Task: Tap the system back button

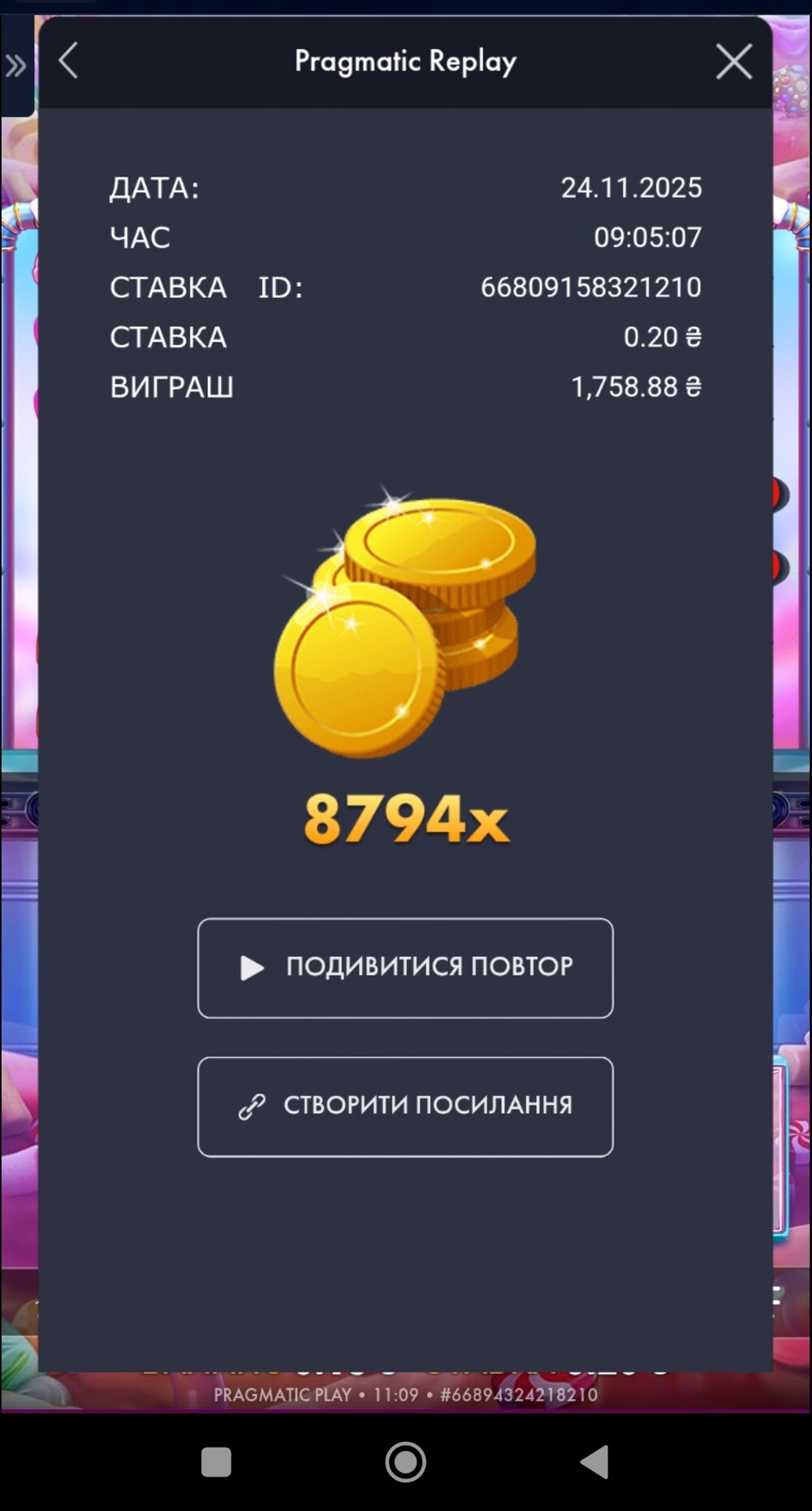Action: click(594, 1461)
